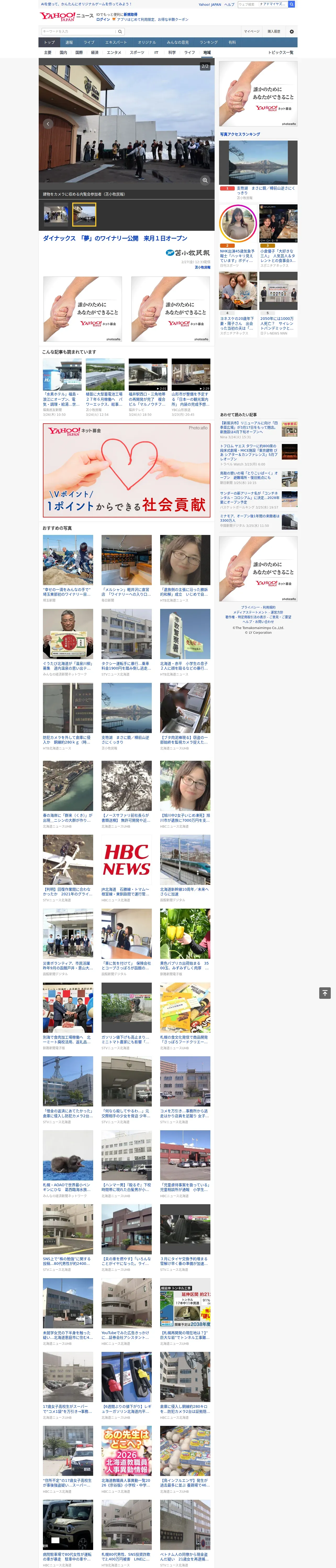
Task: Open the article headline ダイナックス「夢」のワイナリー公開
Action: point(115,239)
